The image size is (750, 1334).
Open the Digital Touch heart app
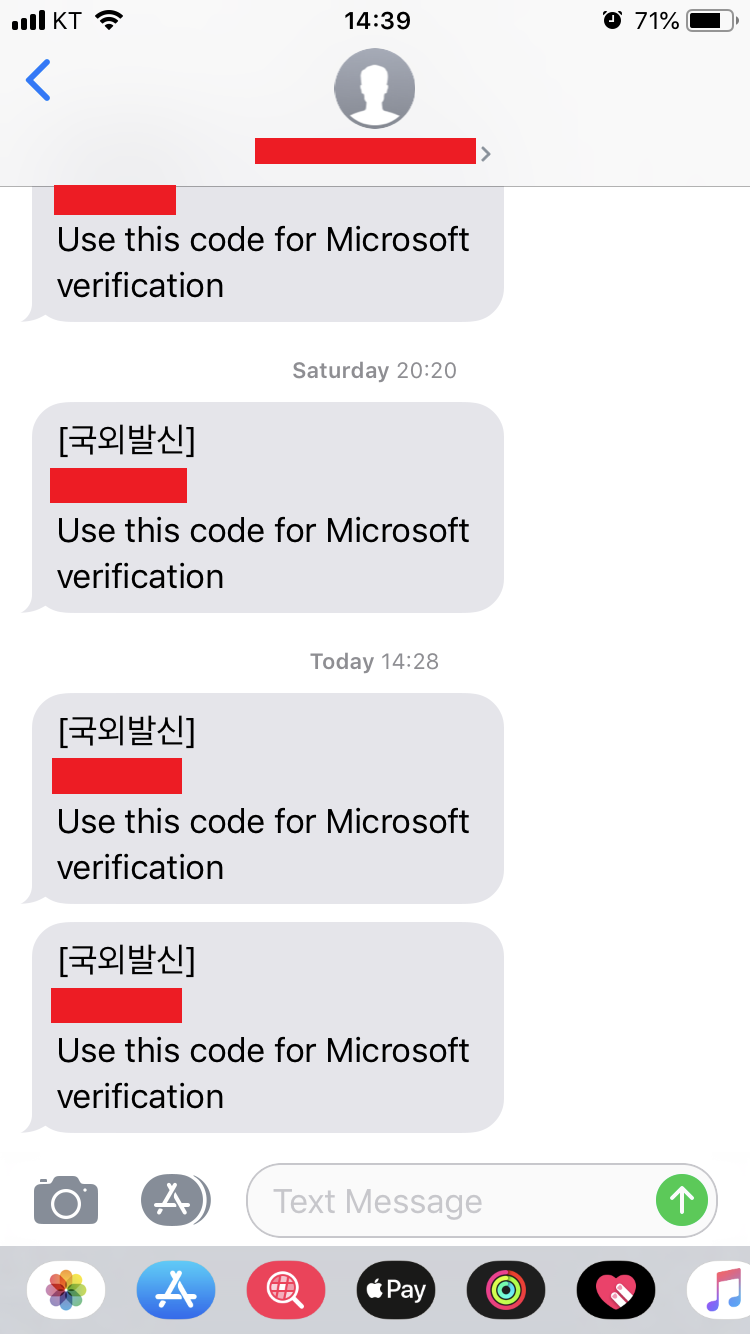[x=616, y=1290]
